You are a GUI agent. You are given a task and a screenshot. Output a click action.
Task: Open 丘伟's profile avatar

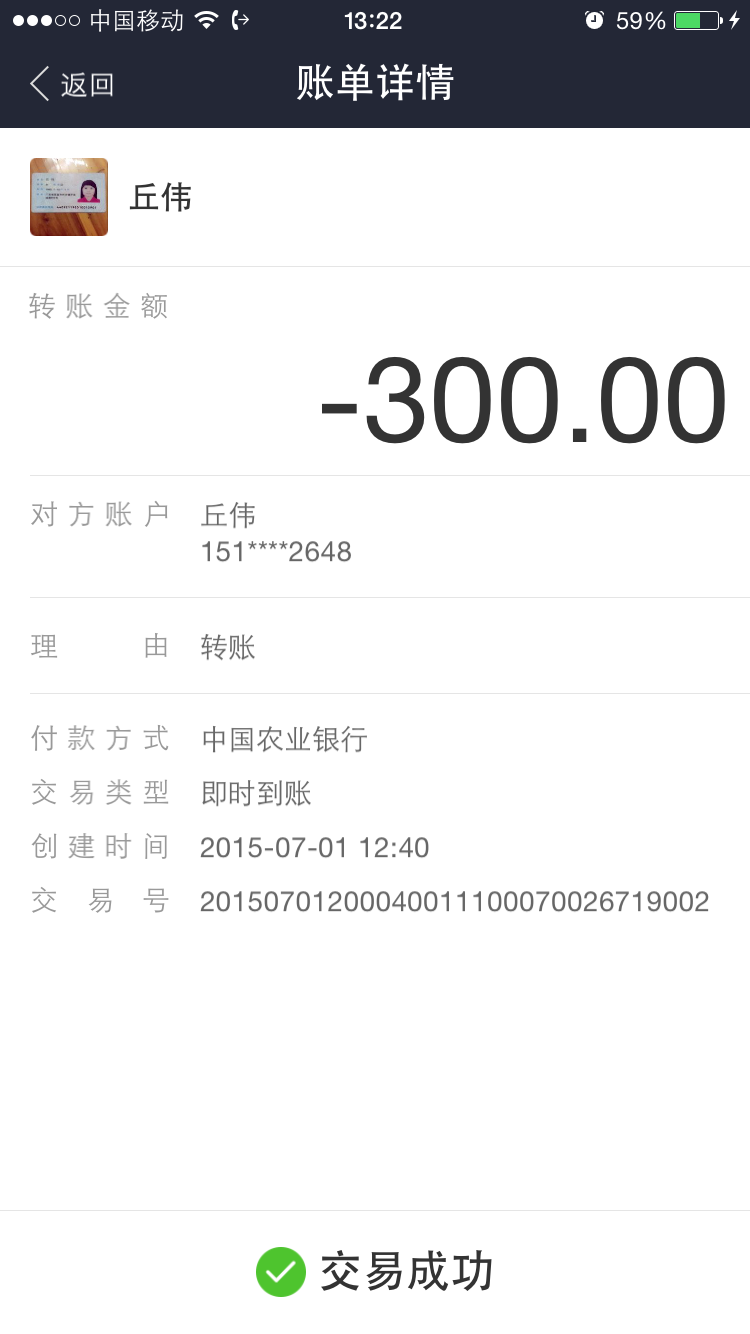[69, 197]
